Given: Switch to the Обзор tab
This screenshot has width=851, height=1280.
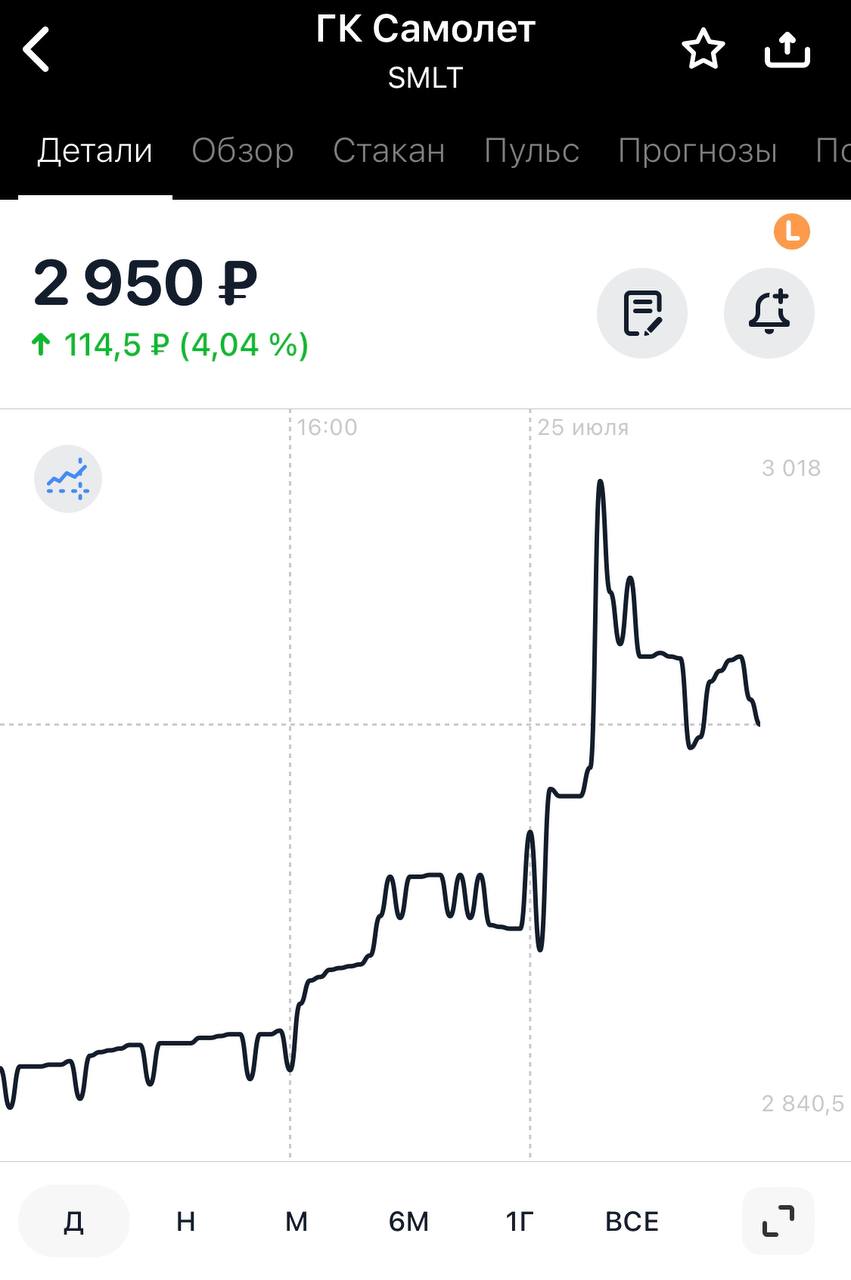Looking at the screenshot, I should [x=243, y=151].
